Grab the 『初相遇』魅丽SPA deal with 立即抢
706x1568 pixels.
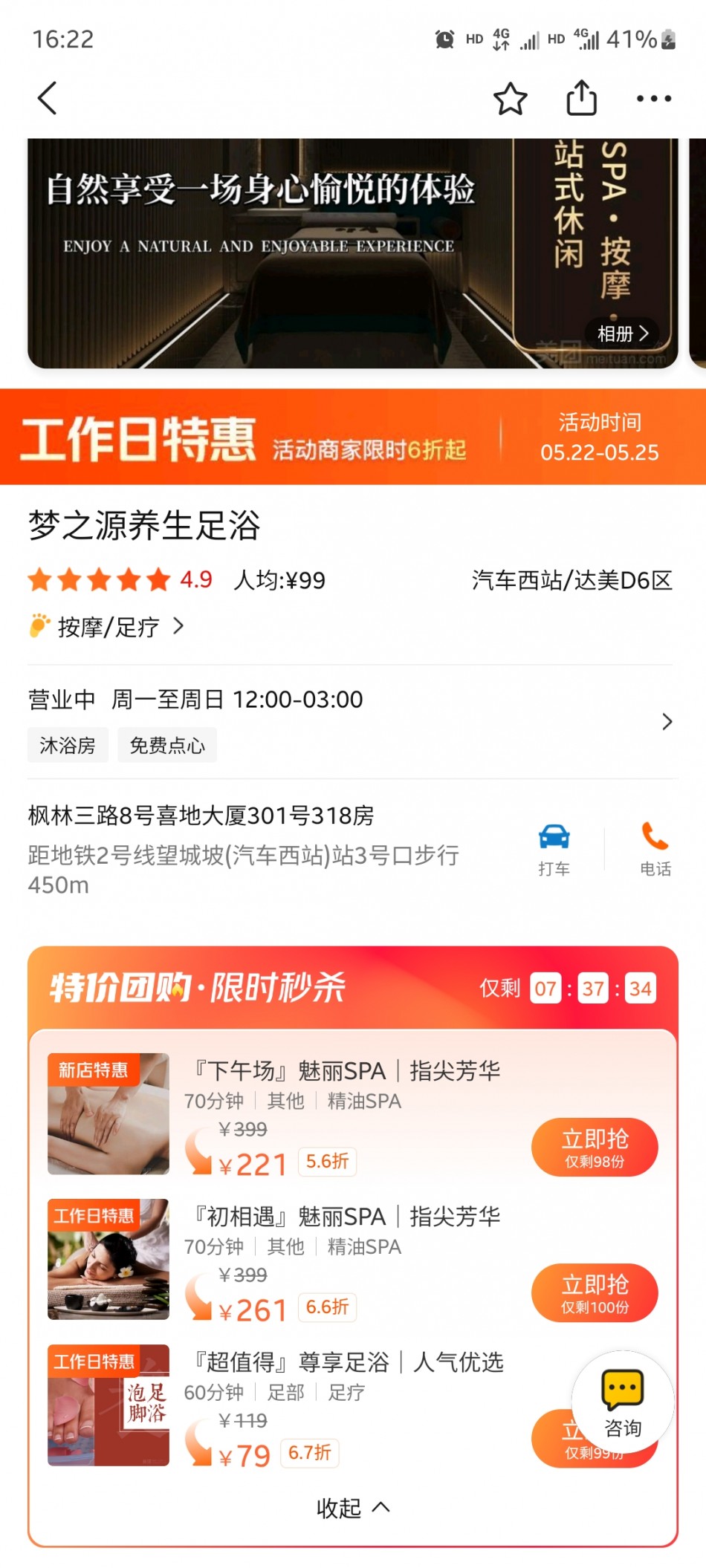pos(594,1292)
